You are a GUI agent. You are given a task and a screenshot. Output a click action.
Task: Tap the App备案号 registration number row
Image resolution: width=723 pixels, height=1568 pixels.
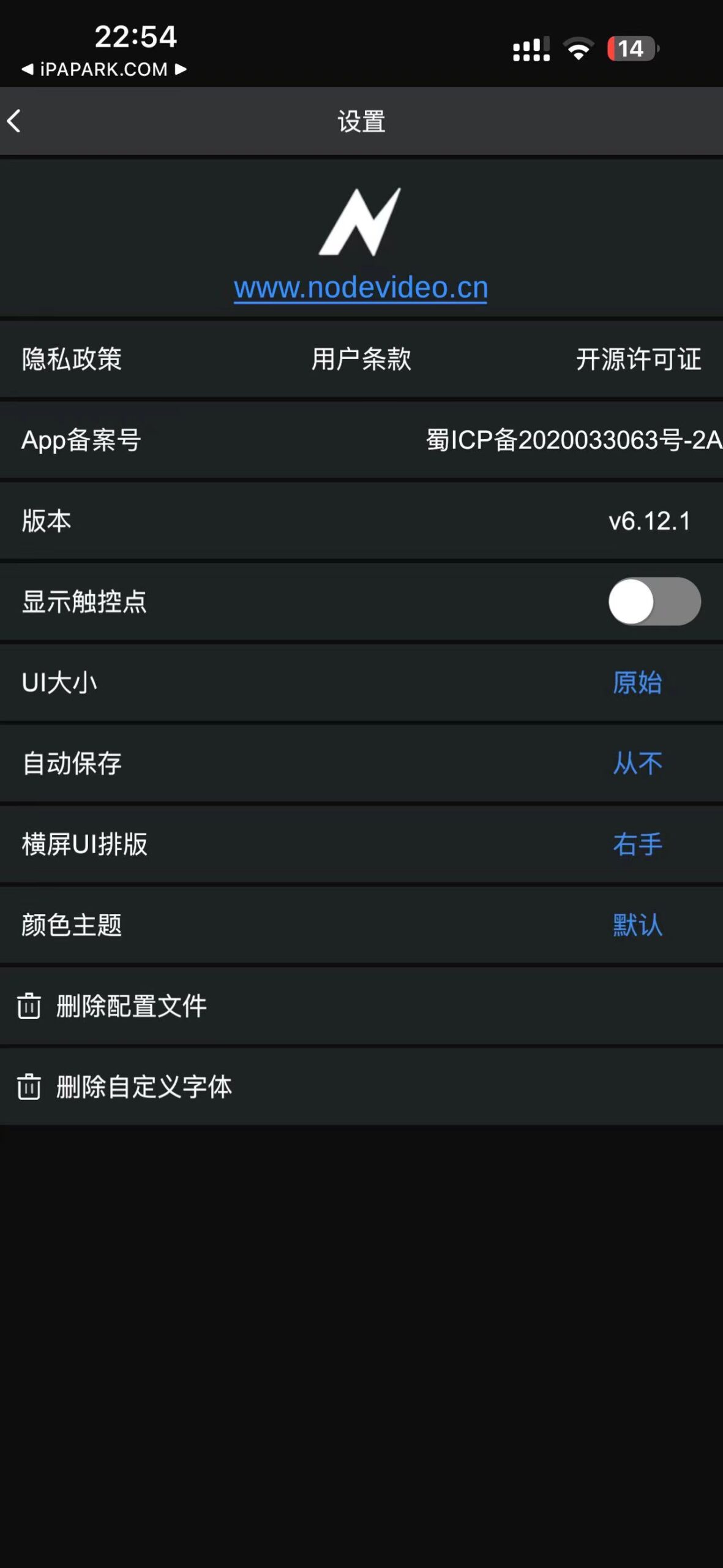tap(361, 440)
